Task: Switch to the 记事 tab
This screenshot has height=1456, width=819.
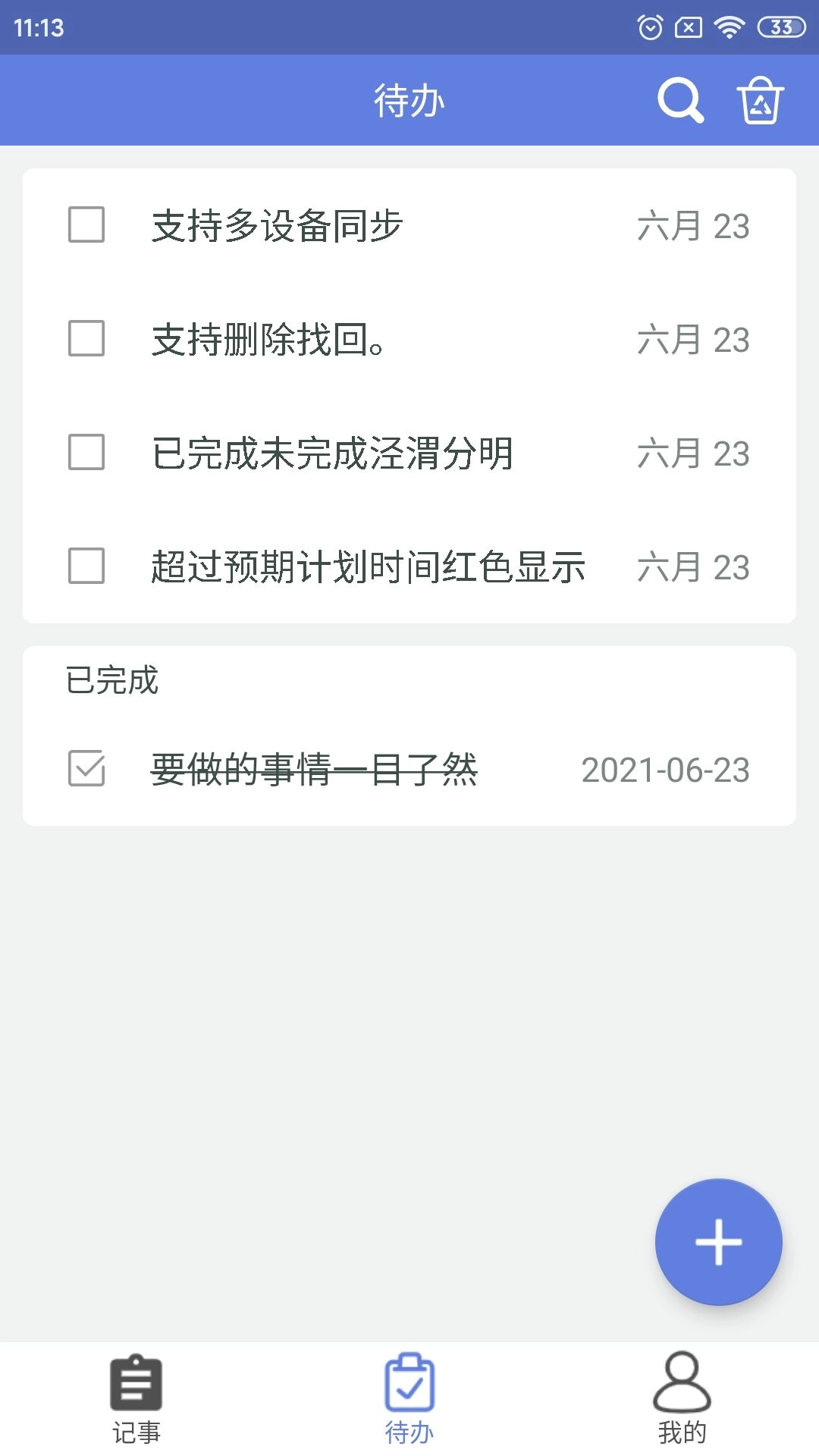Action: pos(136,1399)
